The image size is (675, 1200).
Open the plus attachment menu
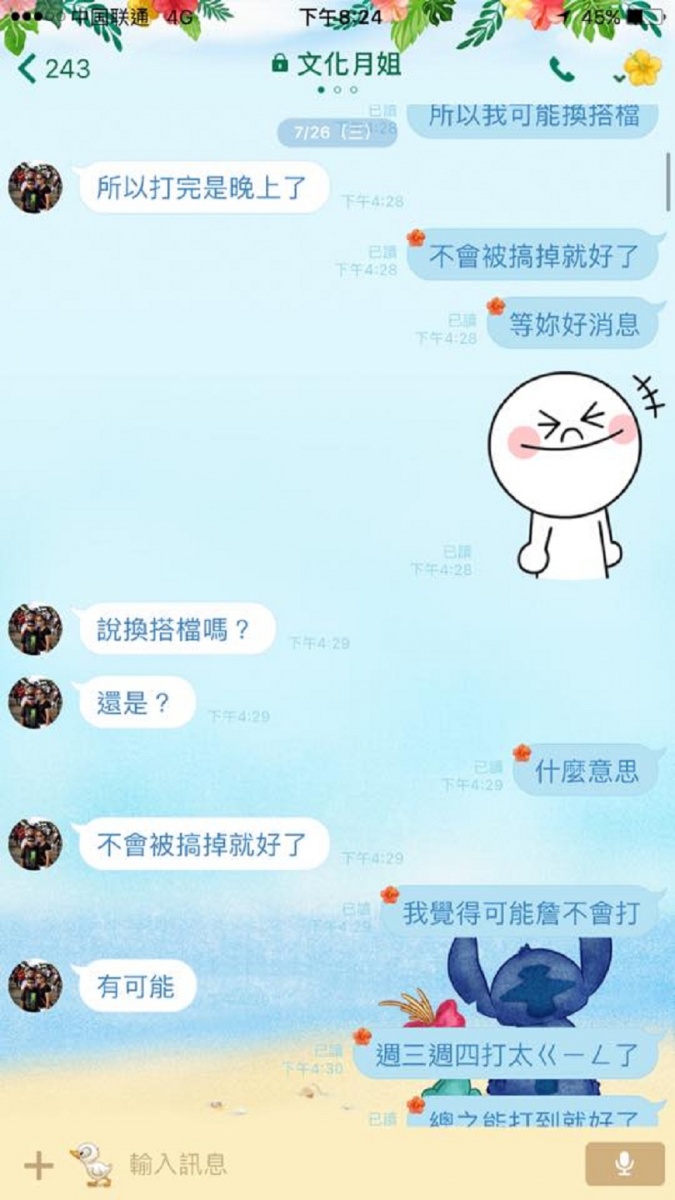[x=37, y=1165]
